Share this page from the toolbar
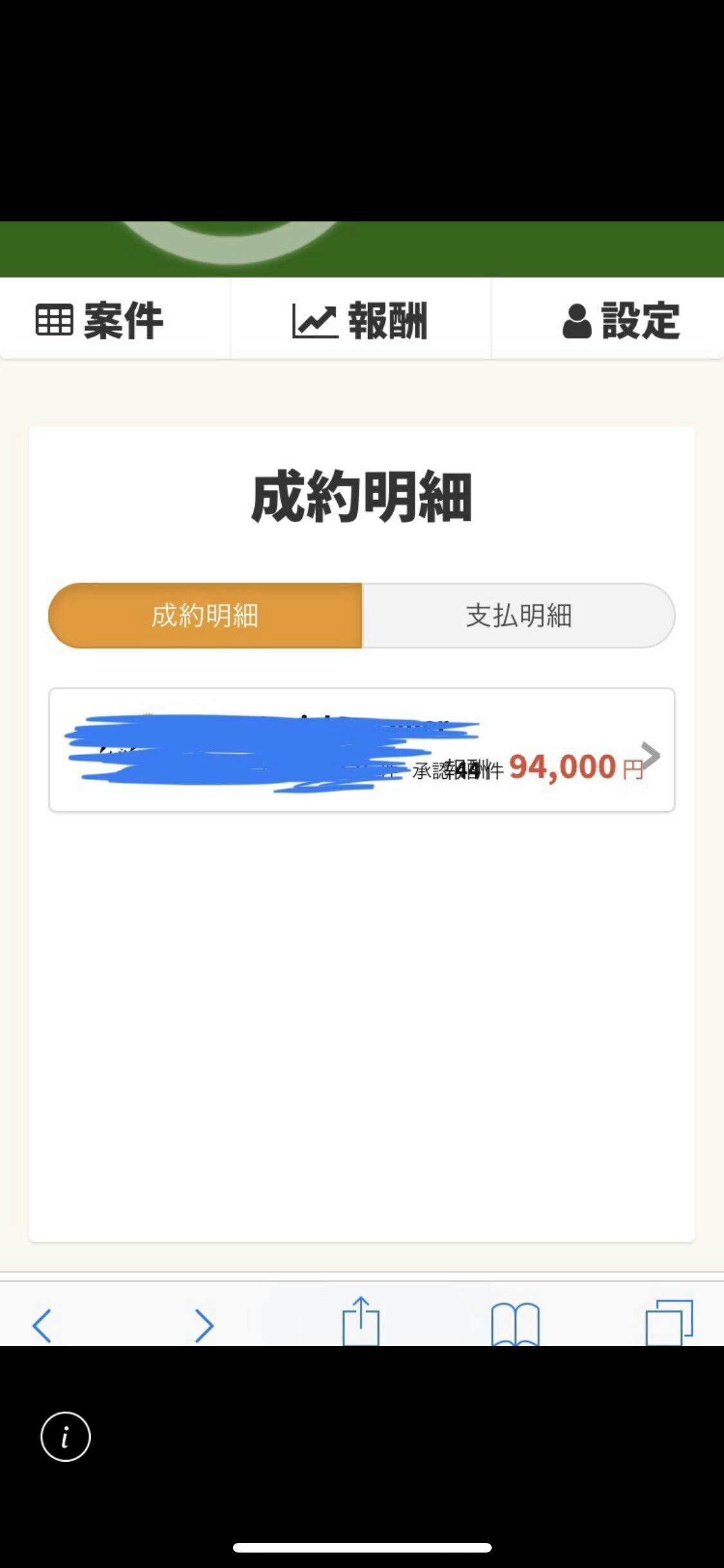 coord(360,1321)
